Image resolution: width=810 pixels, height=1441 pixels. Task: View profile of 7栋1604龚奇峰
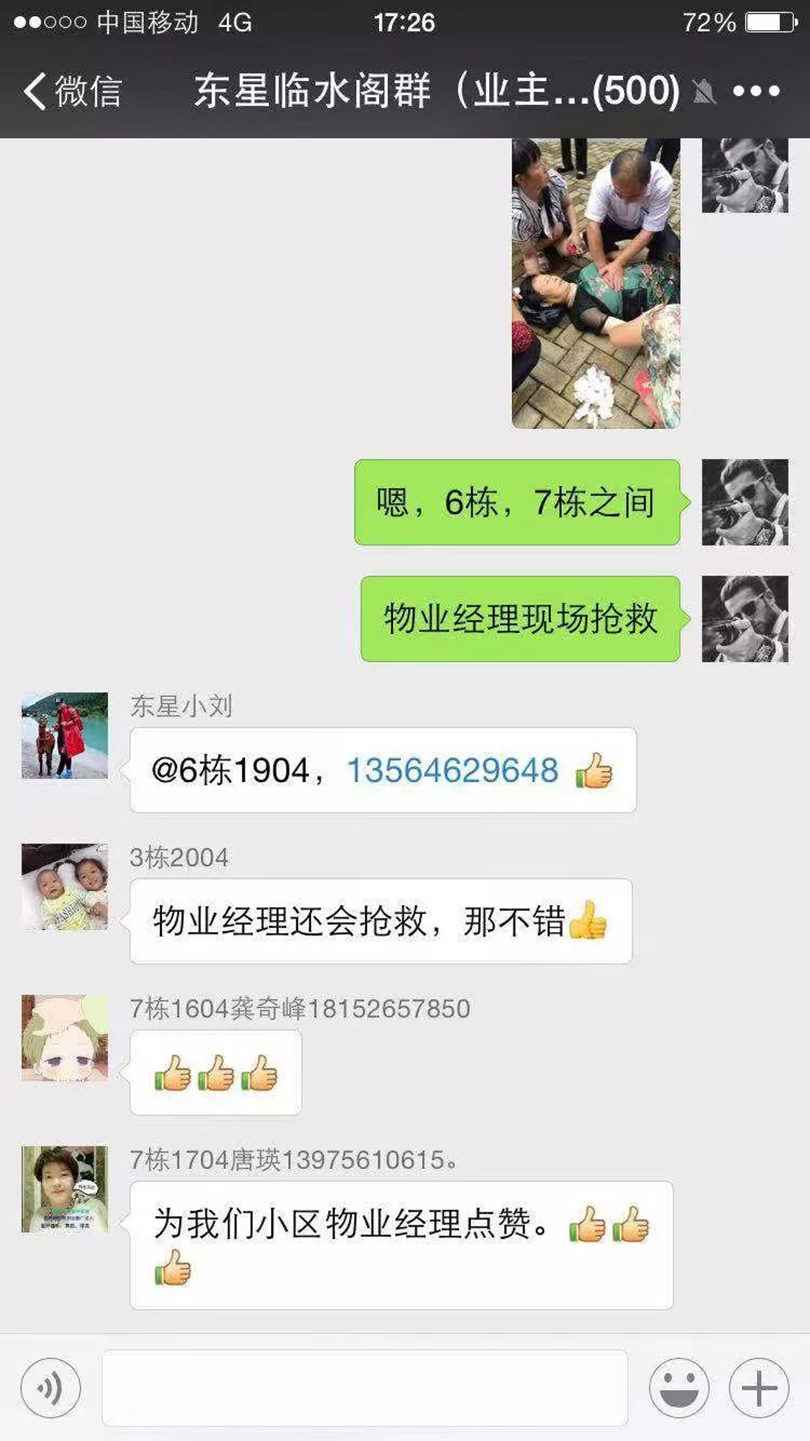pyautogui.click(x=65, y=1038)
